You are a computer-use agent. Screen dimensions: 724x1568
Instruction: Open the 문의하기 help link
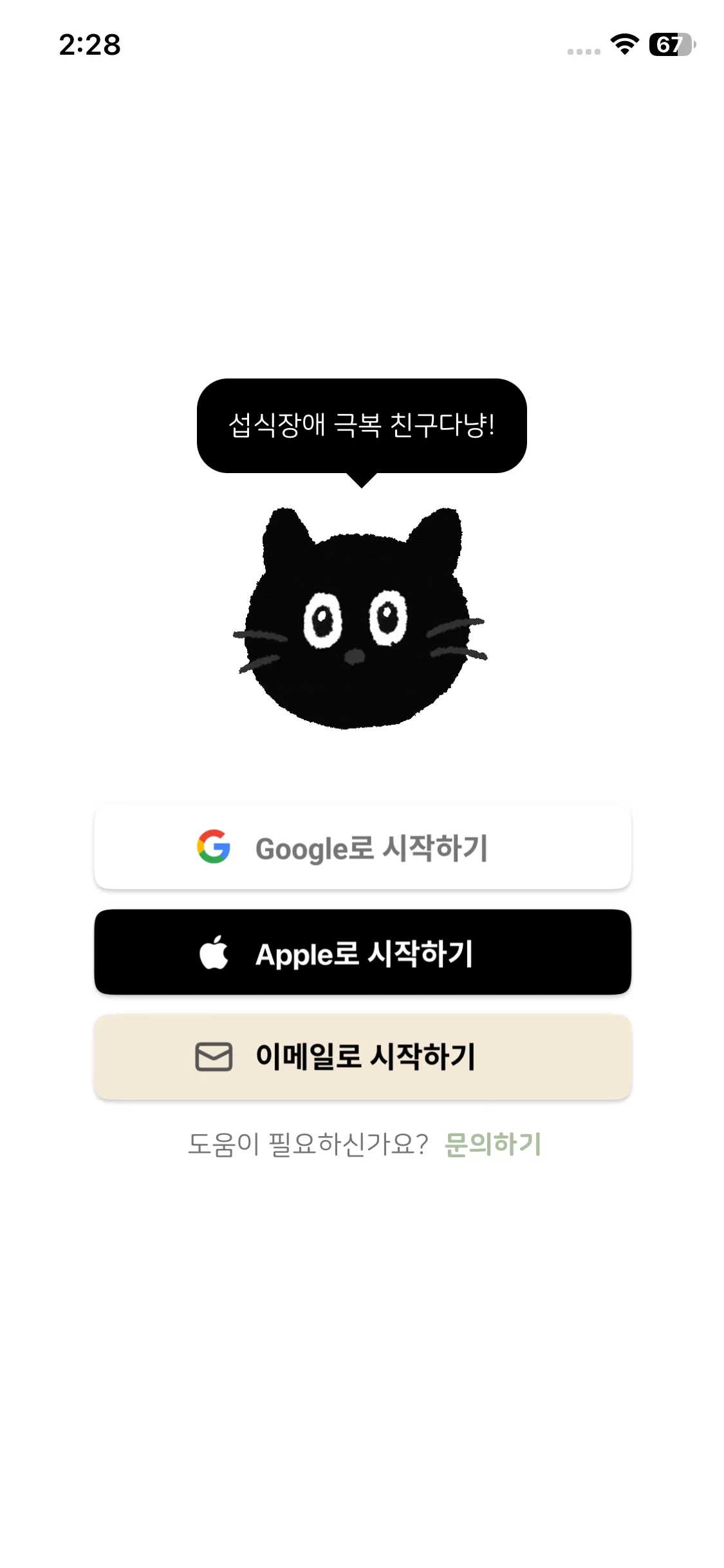(493, 1144)
